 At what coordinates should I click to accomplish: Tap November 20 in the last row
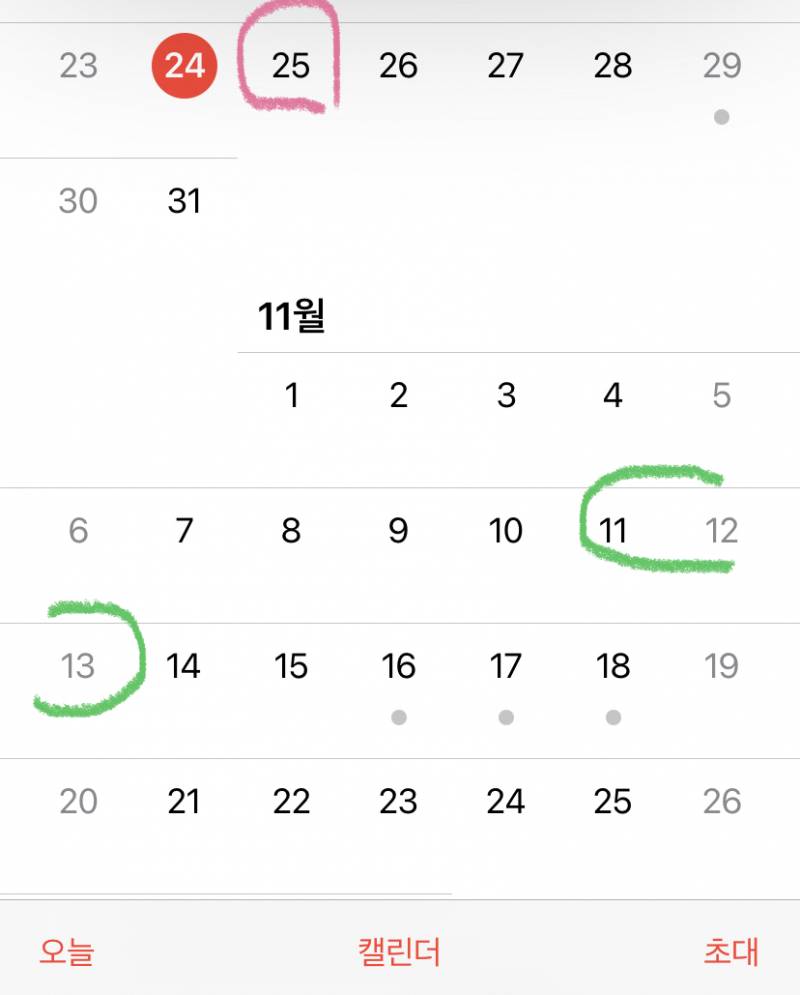click(x=76, y=801)
